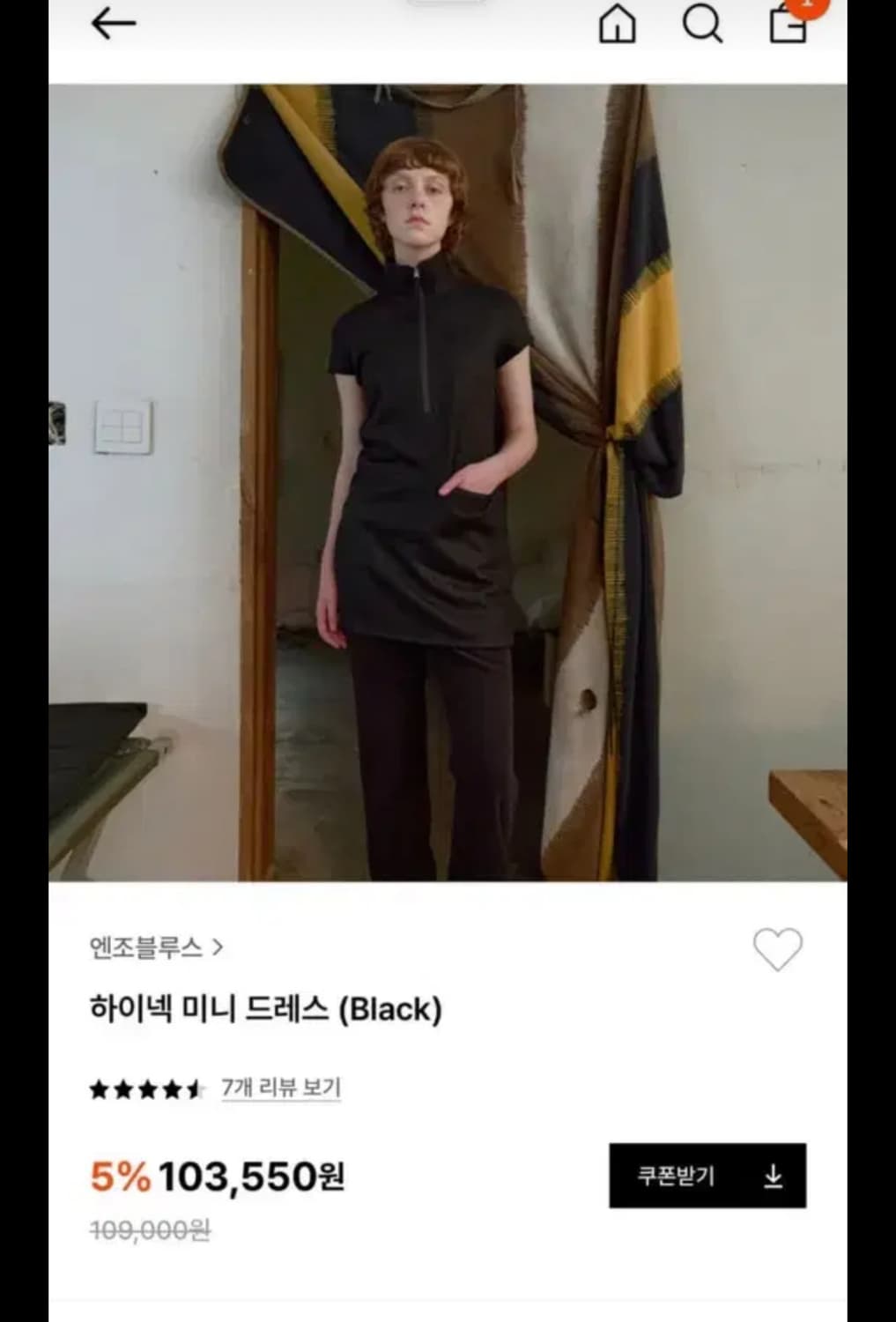Tap the discounted price 103,550원
896x1322 pixels.
[x=252, y=1176]
